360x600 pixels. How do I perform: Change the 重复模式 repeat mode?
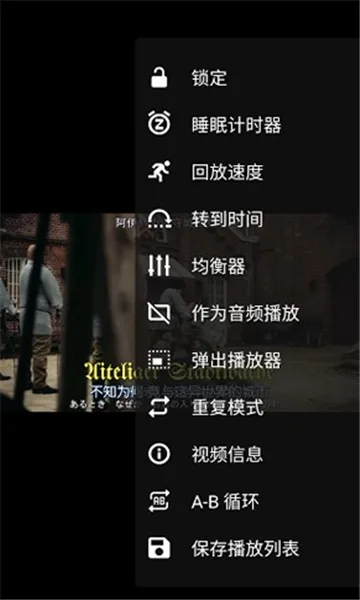(248, 408)
